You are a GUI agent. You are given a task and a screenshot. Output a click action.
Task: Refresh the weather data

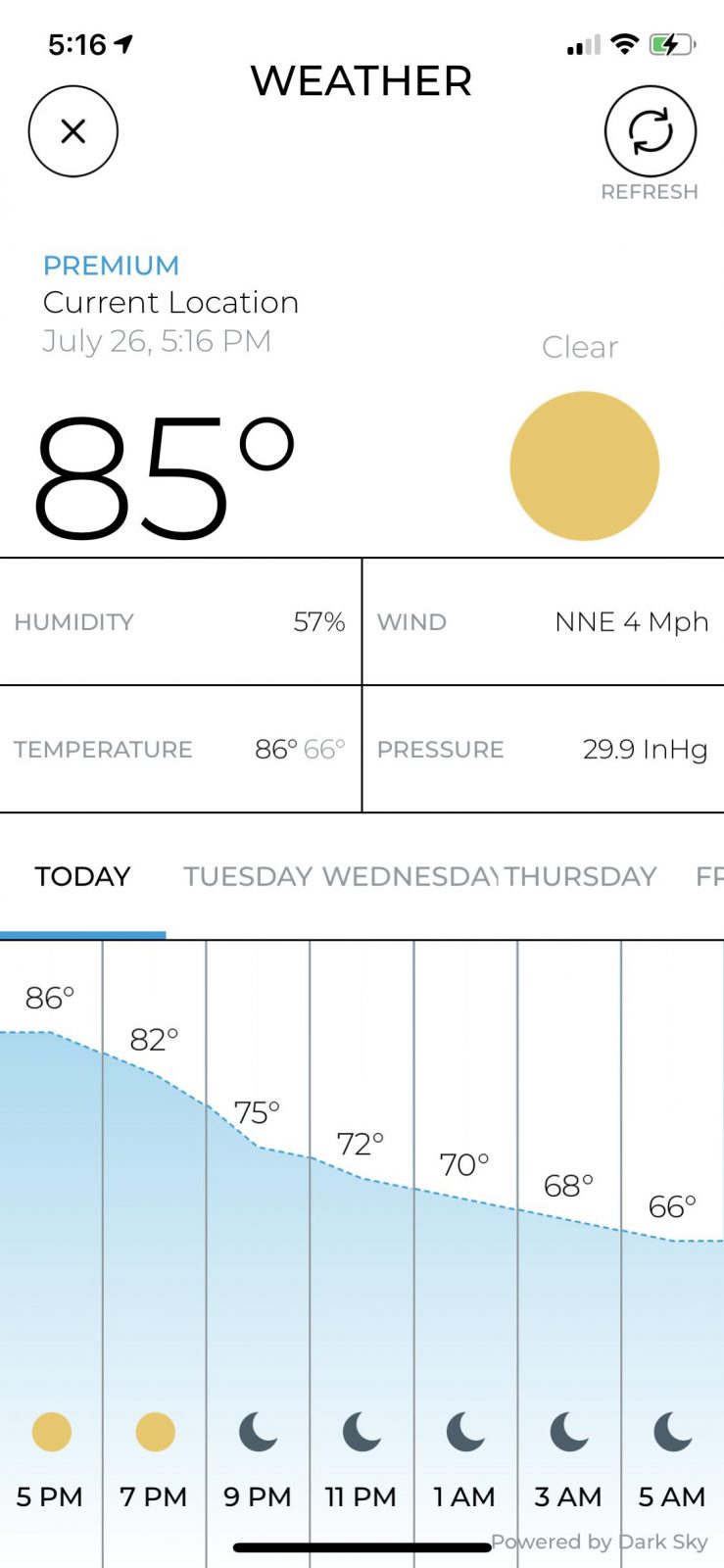pos(650,131)
